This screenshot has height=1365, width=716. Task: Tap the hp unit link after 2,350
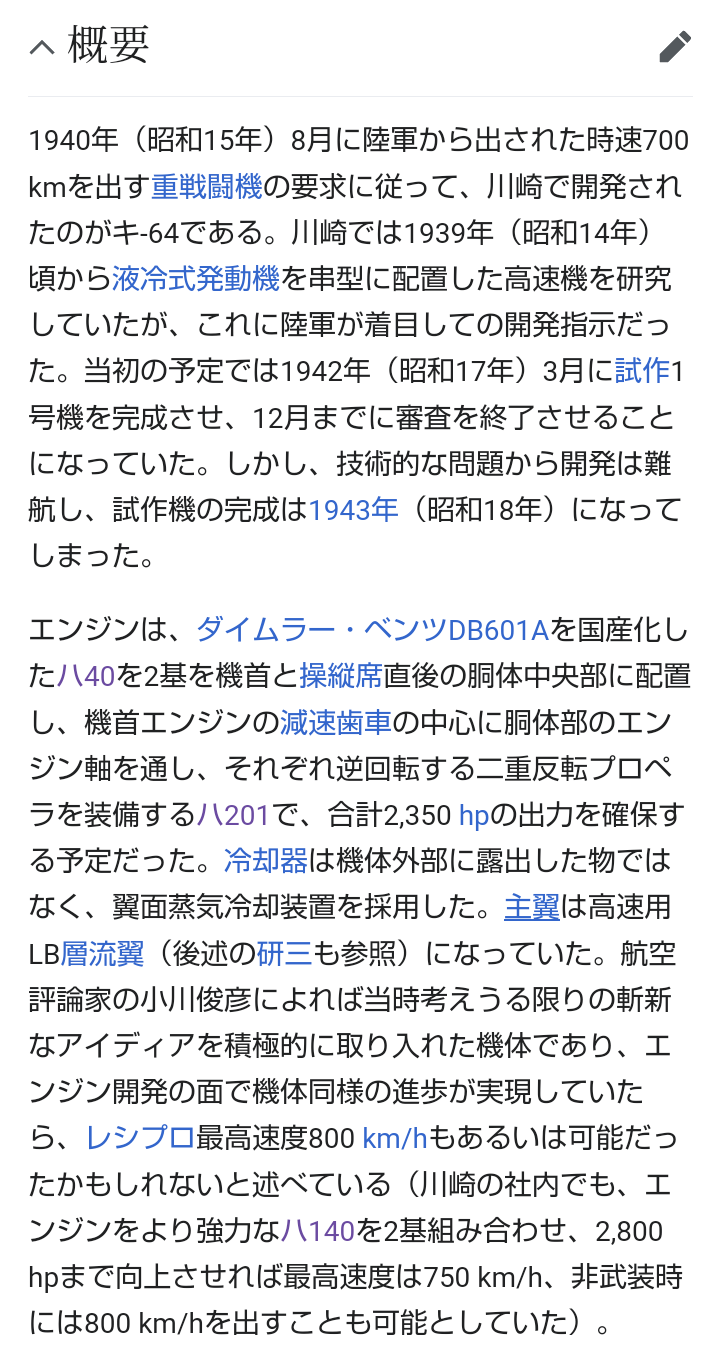tap(472, 815)
